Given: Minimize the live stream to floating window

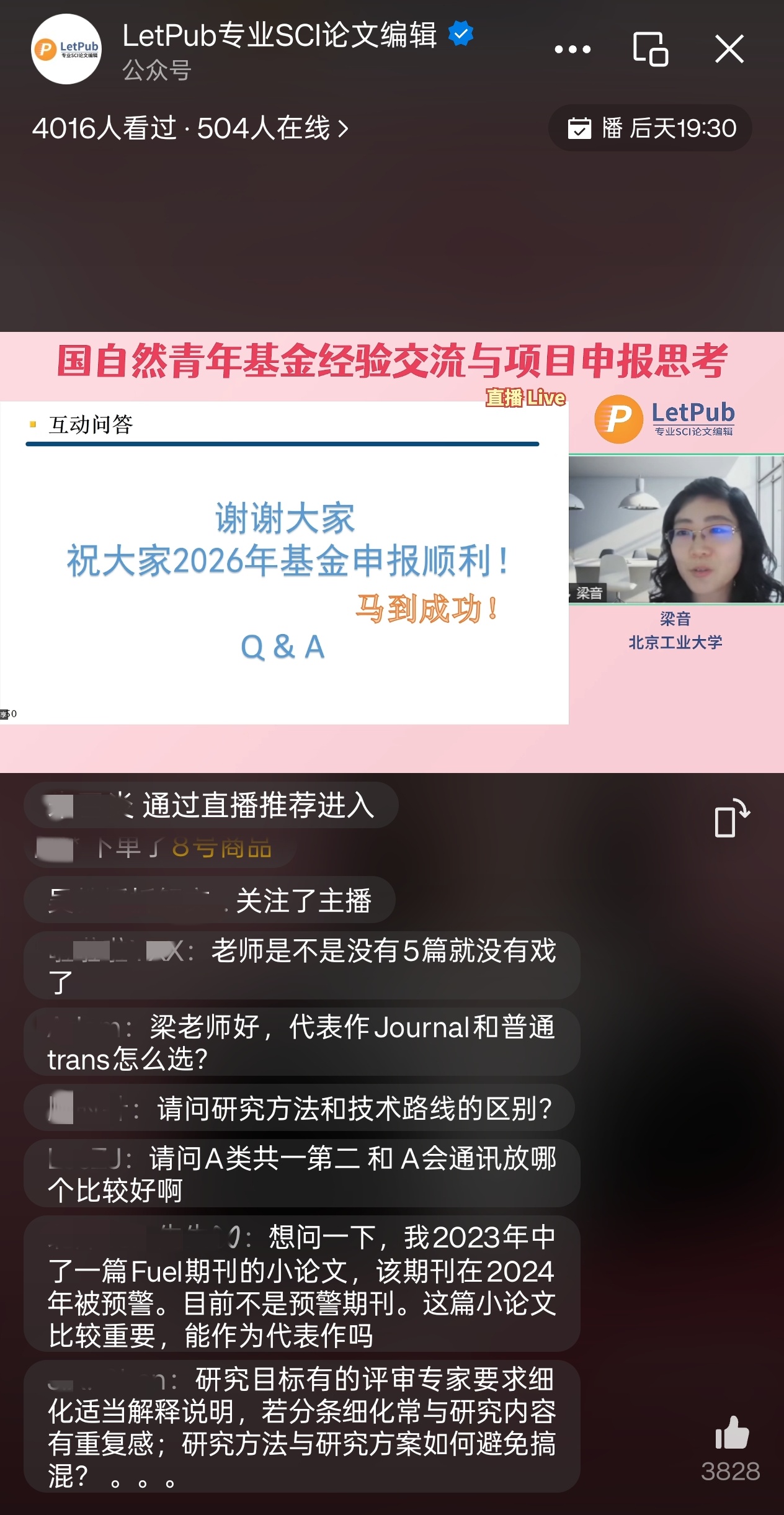Looking at the screenshot, I should coord(650,49).
